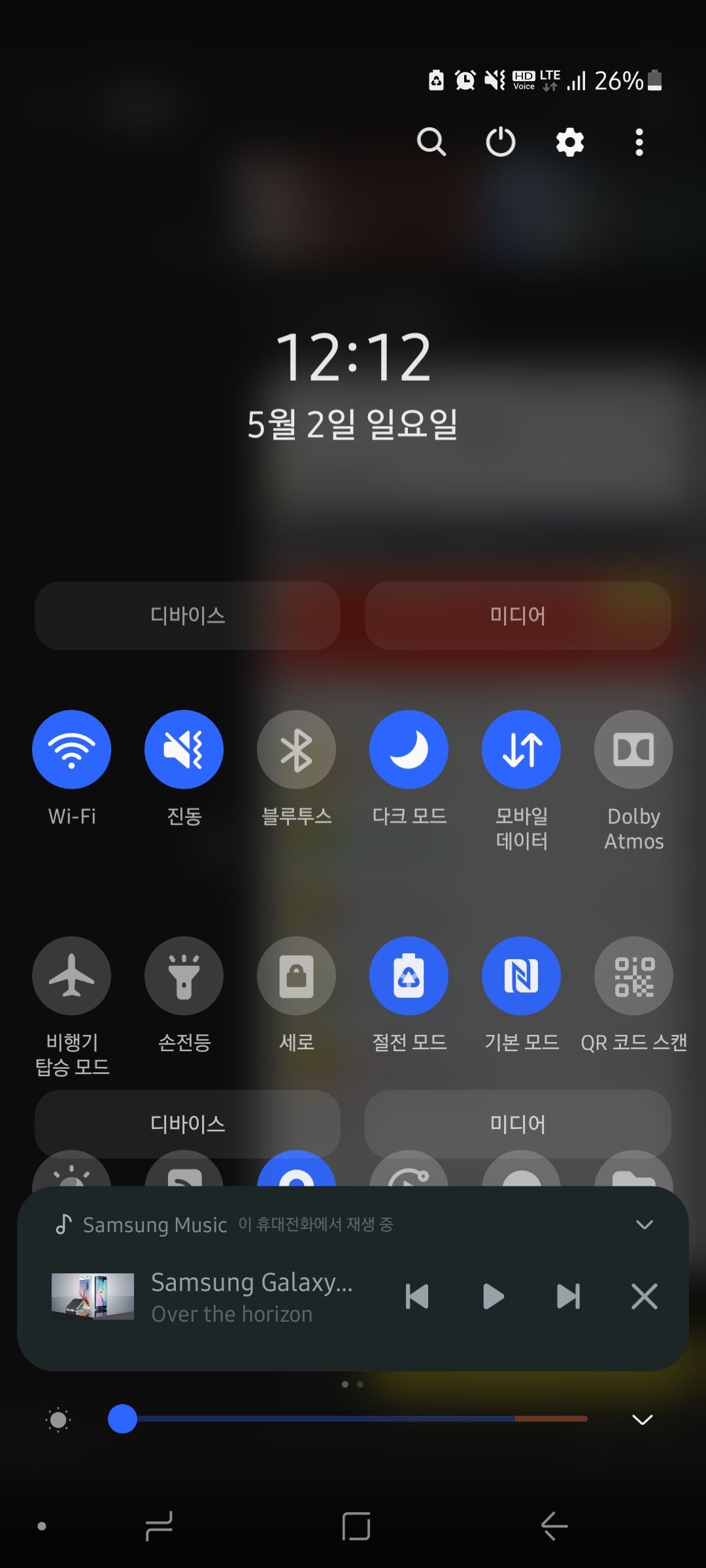Viewport: 706px width, 1568px height.
Task: Enable 블루투스
Action: tap(296, 749)
